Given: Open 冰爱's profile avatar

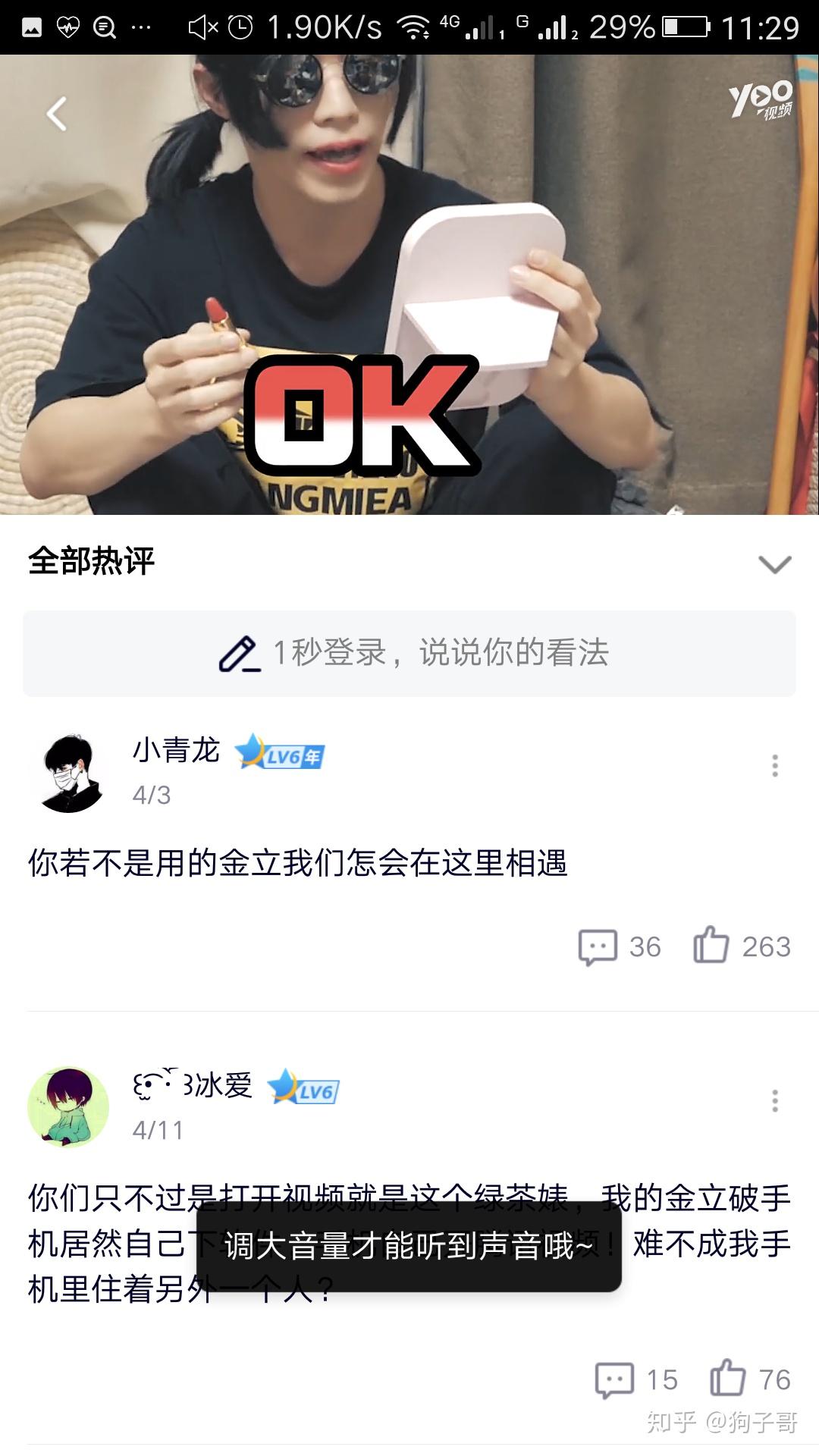Looking at the screenshot, I should point(68,1106).
